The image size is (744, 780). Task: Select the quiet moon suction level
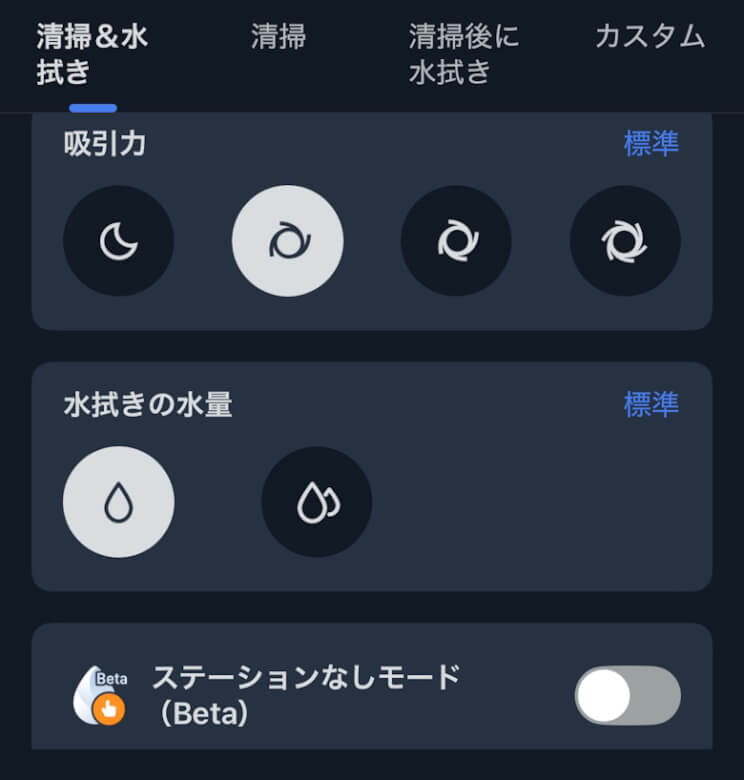(x=118, y=241)
